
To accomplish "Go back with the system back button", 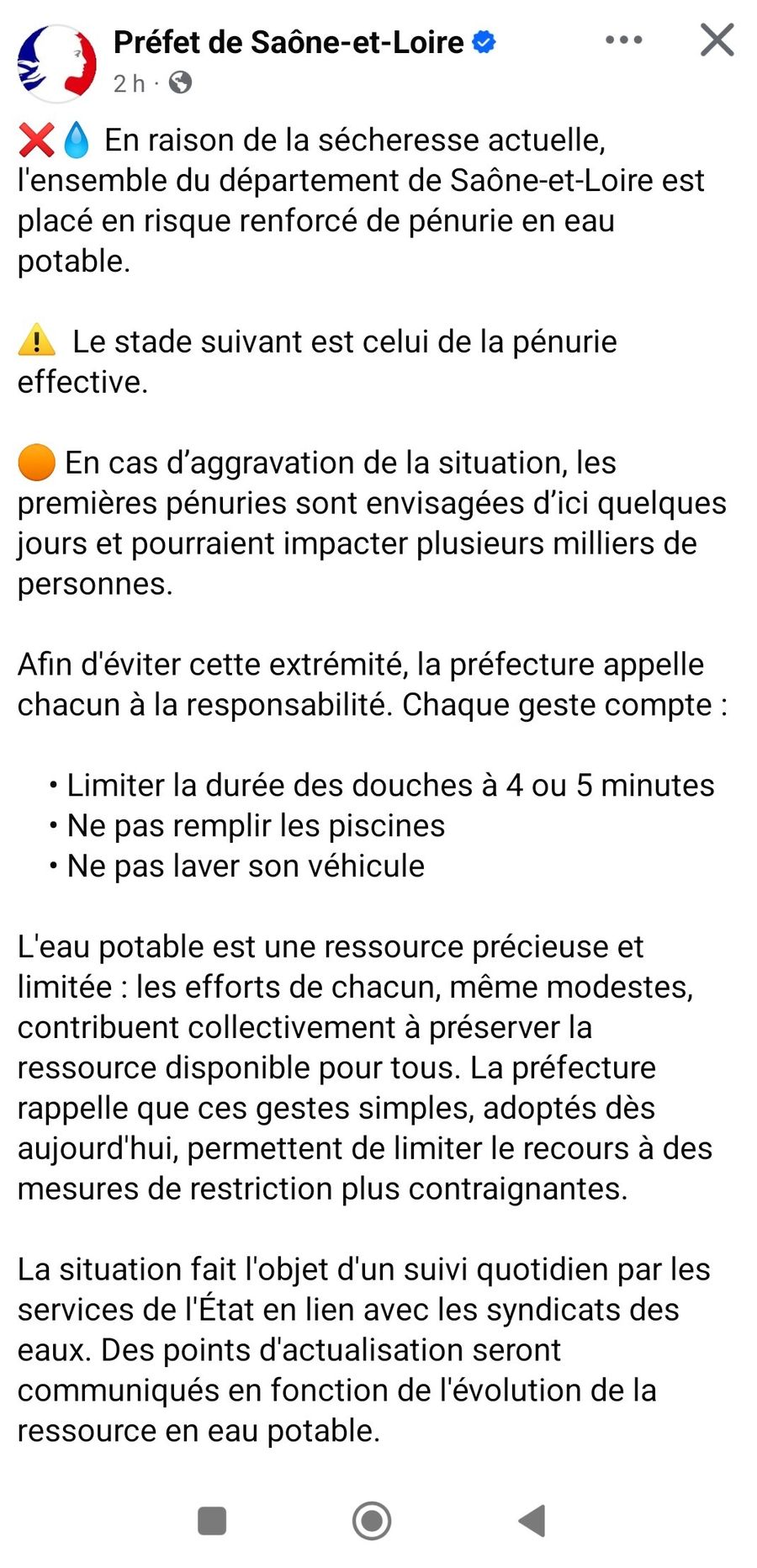I will click(x=532, y=1520).
